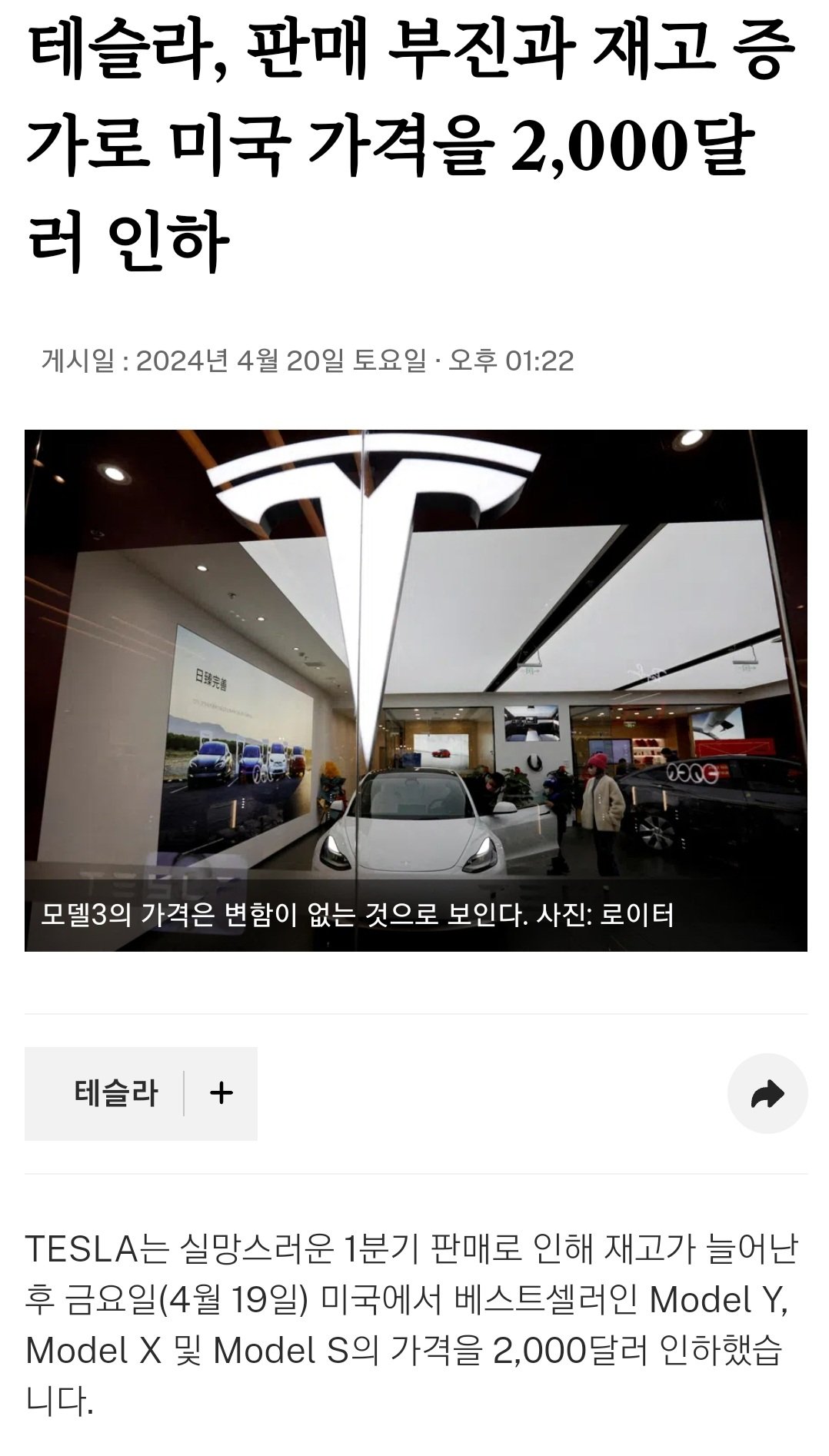
Task: Share this Tesla price cut article
Action: 767,1093
